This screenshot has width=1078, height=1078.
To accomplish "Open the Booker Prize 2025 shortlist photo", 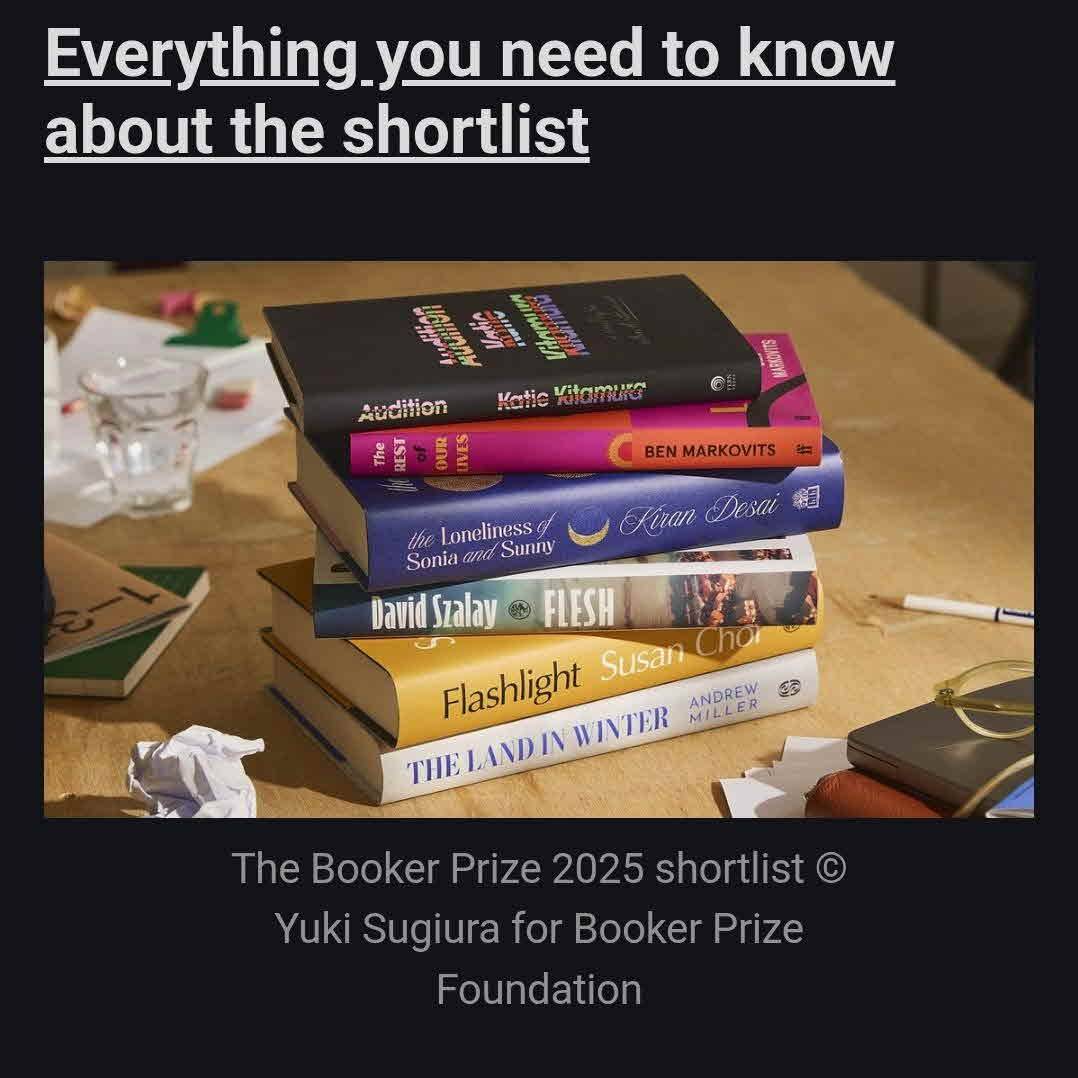I will (x=539, y=539).
